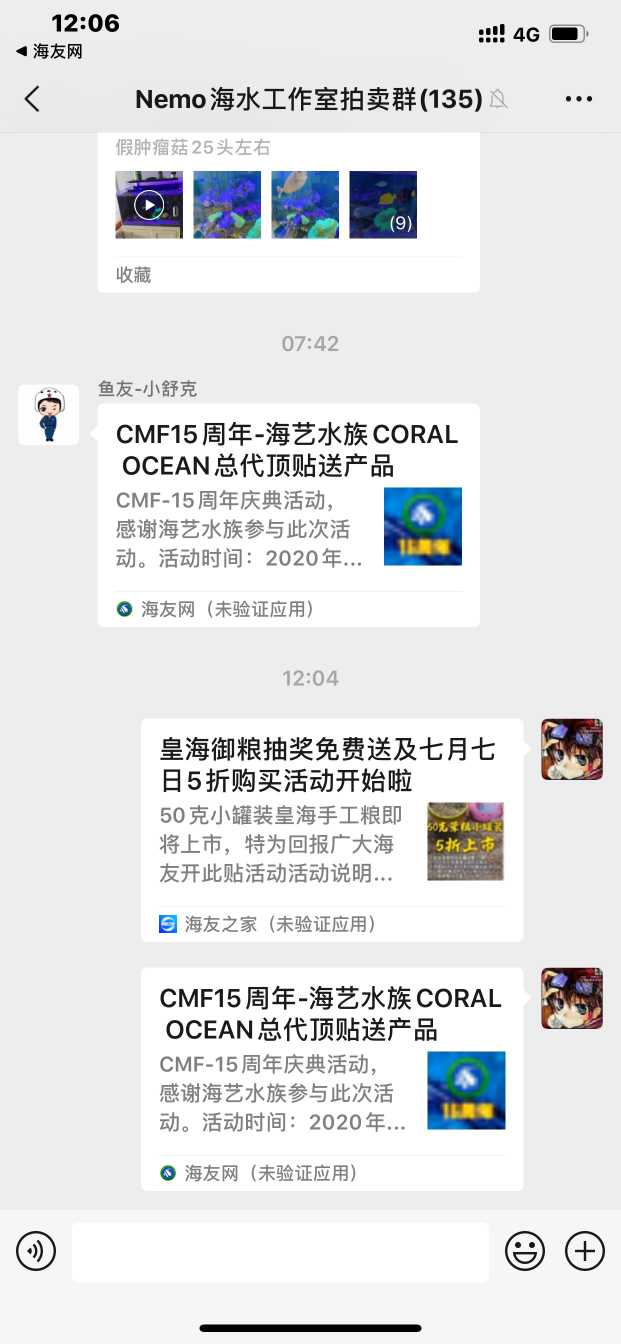Open the last CMF15周年 card sent by me
Image resolution: width=621 pixels, height=1344 pixels.
[332, 1079]
